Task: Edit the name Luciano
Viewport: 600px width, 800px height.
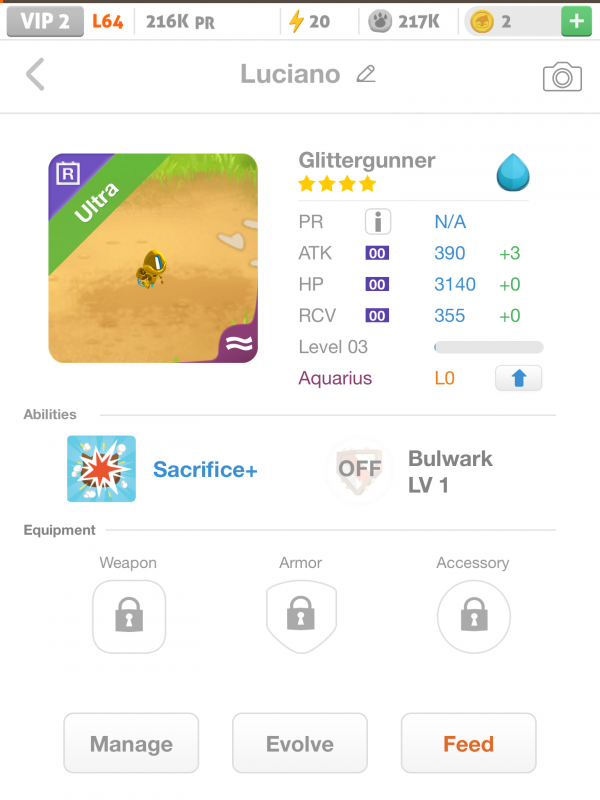Action: tap(366, 74)
